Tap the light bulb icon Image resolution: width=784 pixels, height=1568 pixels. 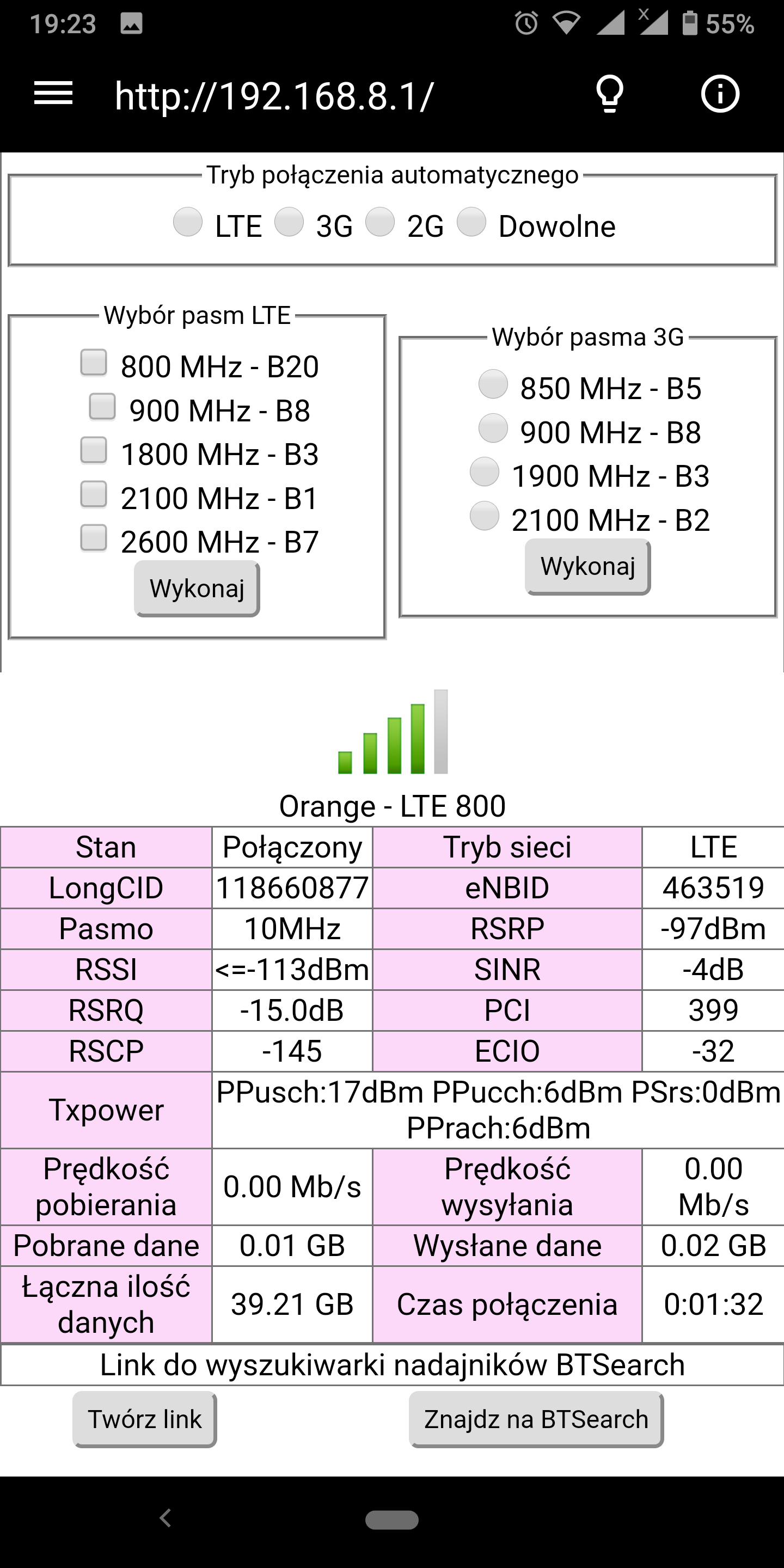coord(609,94)
